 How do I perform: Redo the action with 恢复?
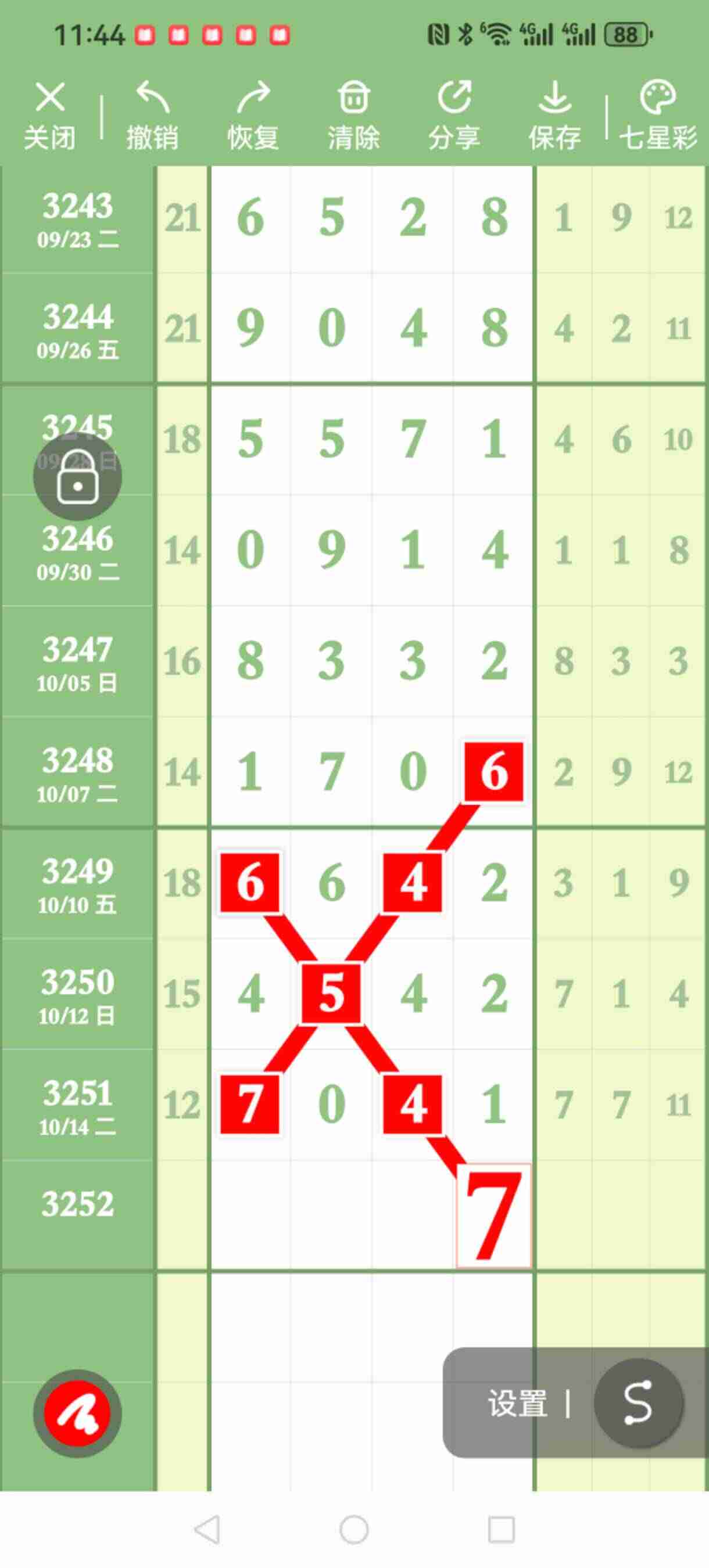pyautogui.click(x=253, y=114)
